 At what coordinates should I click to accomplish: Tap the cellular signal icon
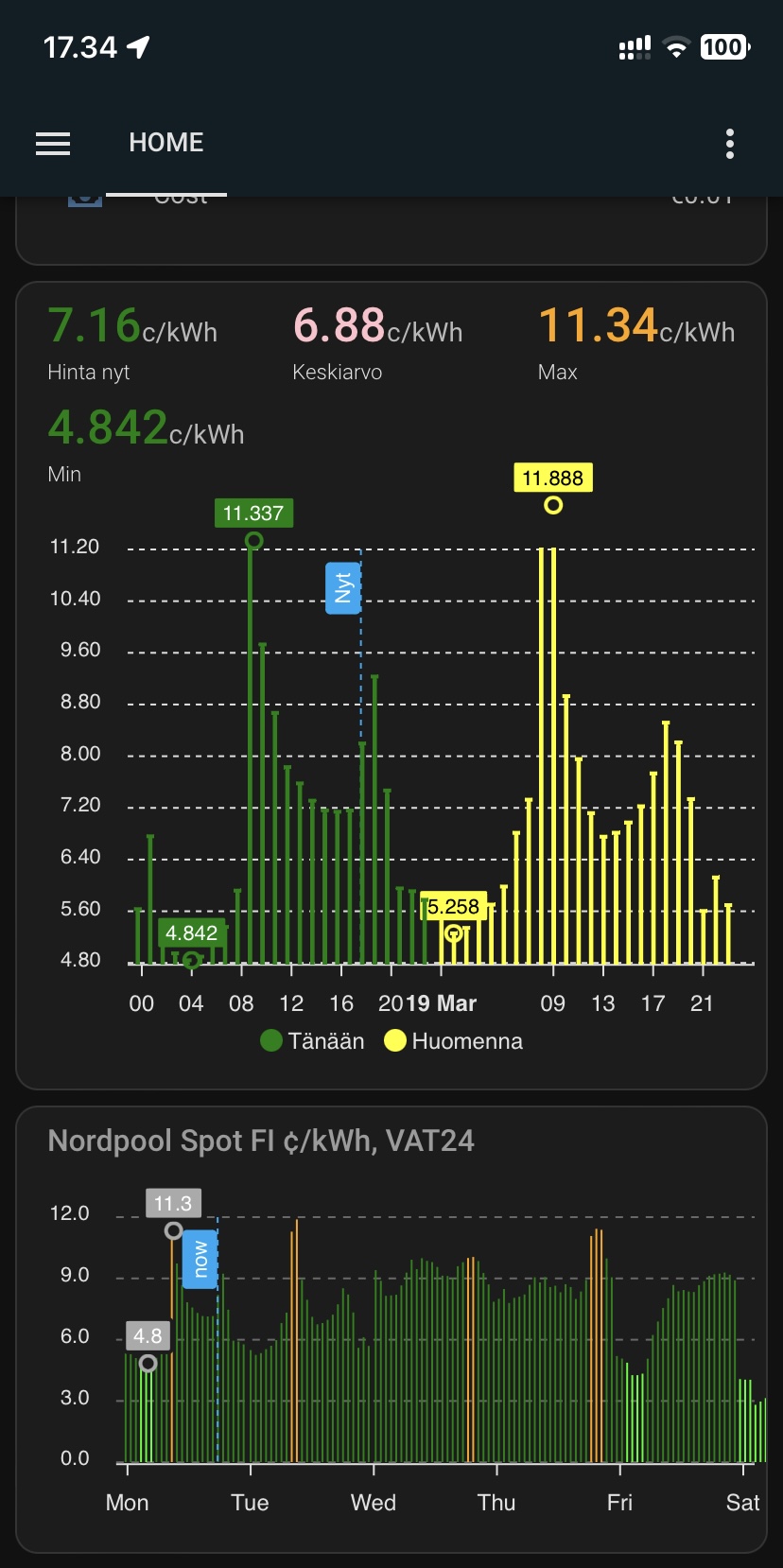pos(633,46)
